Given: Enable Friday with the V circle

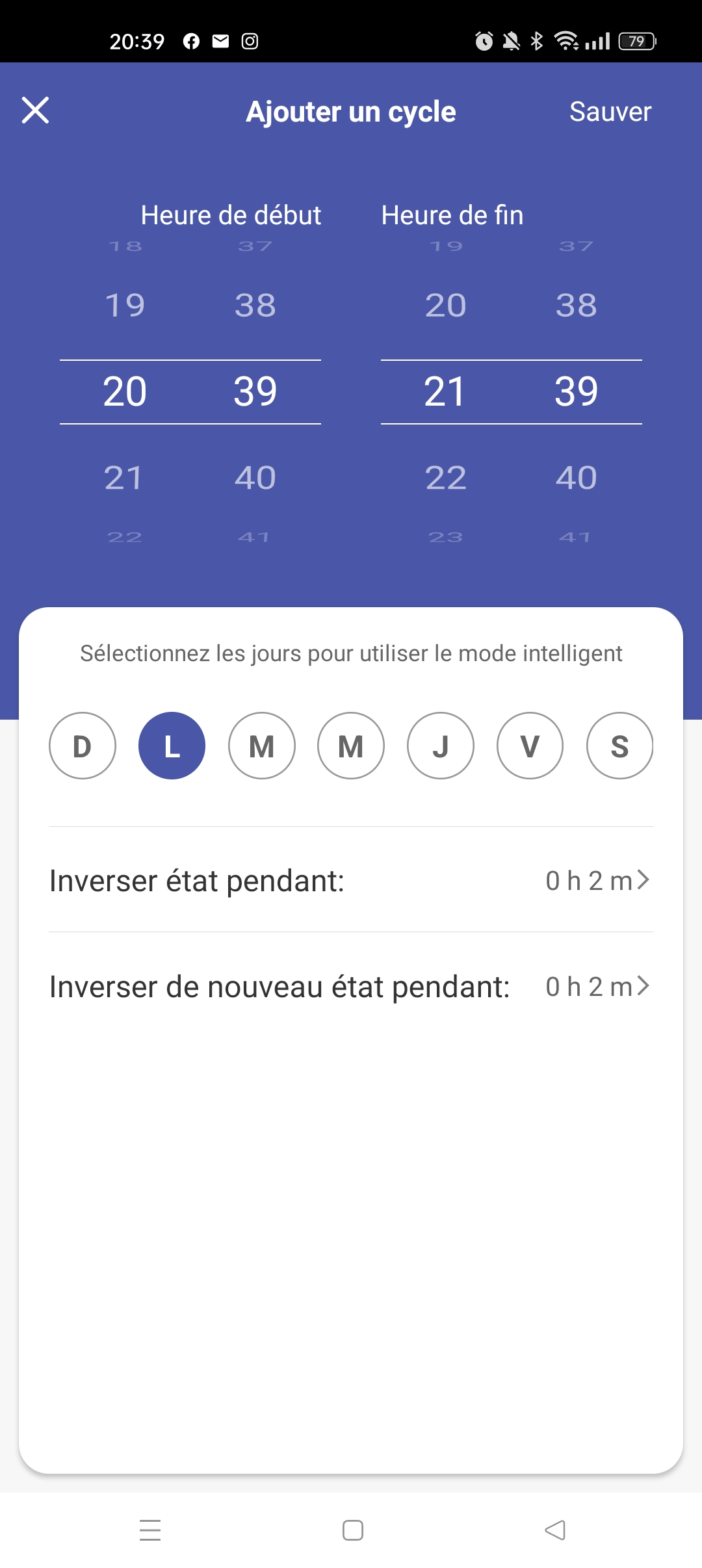Looking at the screenshot, I should click(530, 746).
